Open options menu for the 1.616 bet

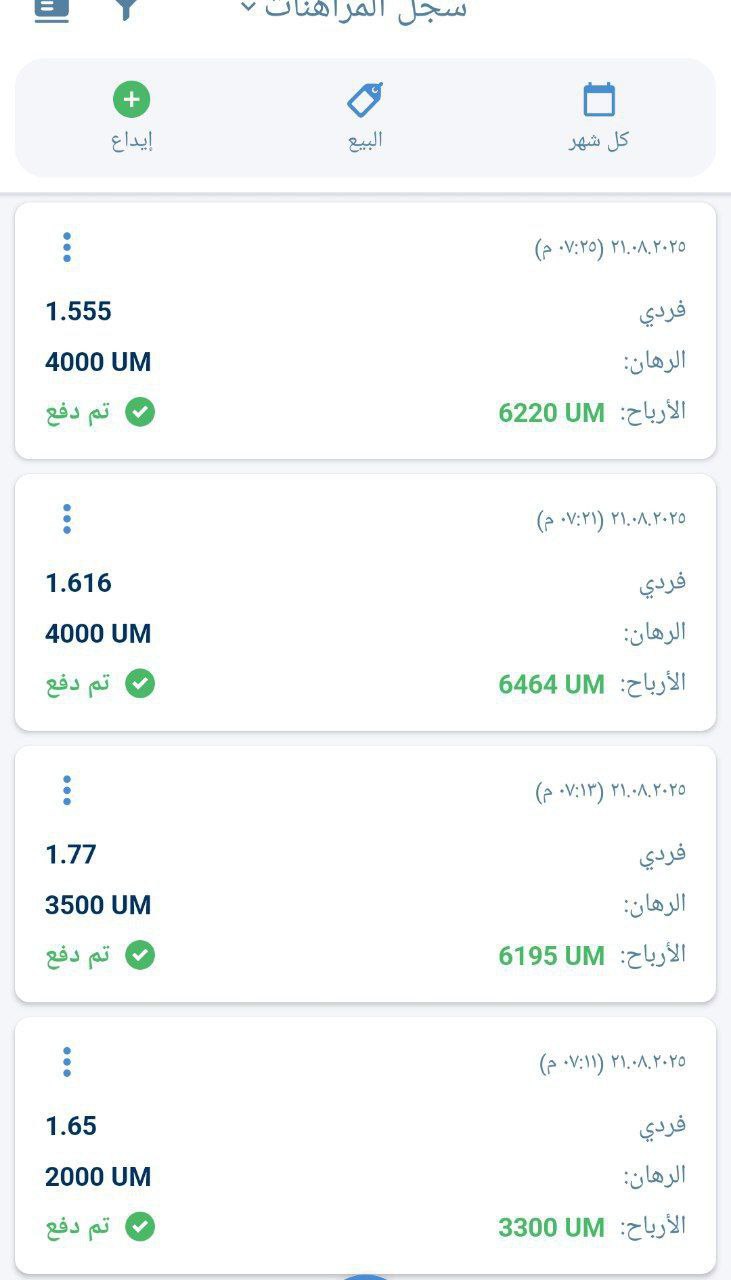click(67, 519)
